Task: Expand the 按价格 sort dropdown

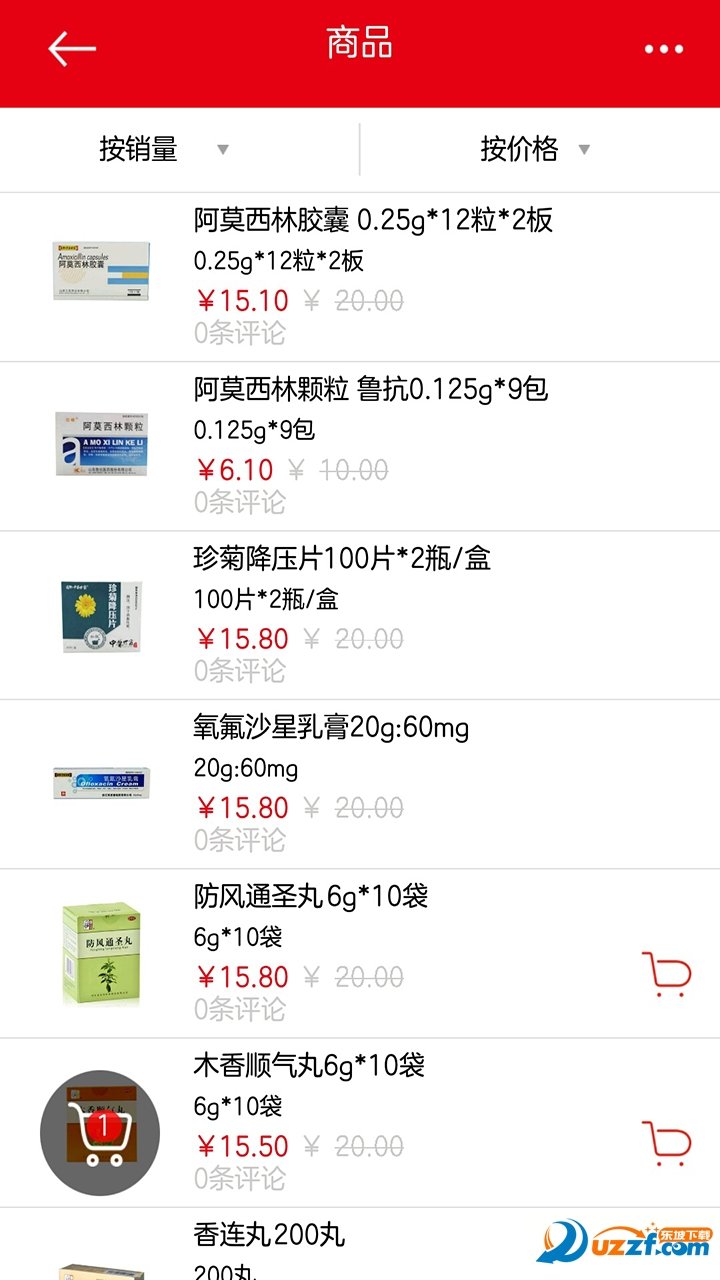Action: click(540, 150)
